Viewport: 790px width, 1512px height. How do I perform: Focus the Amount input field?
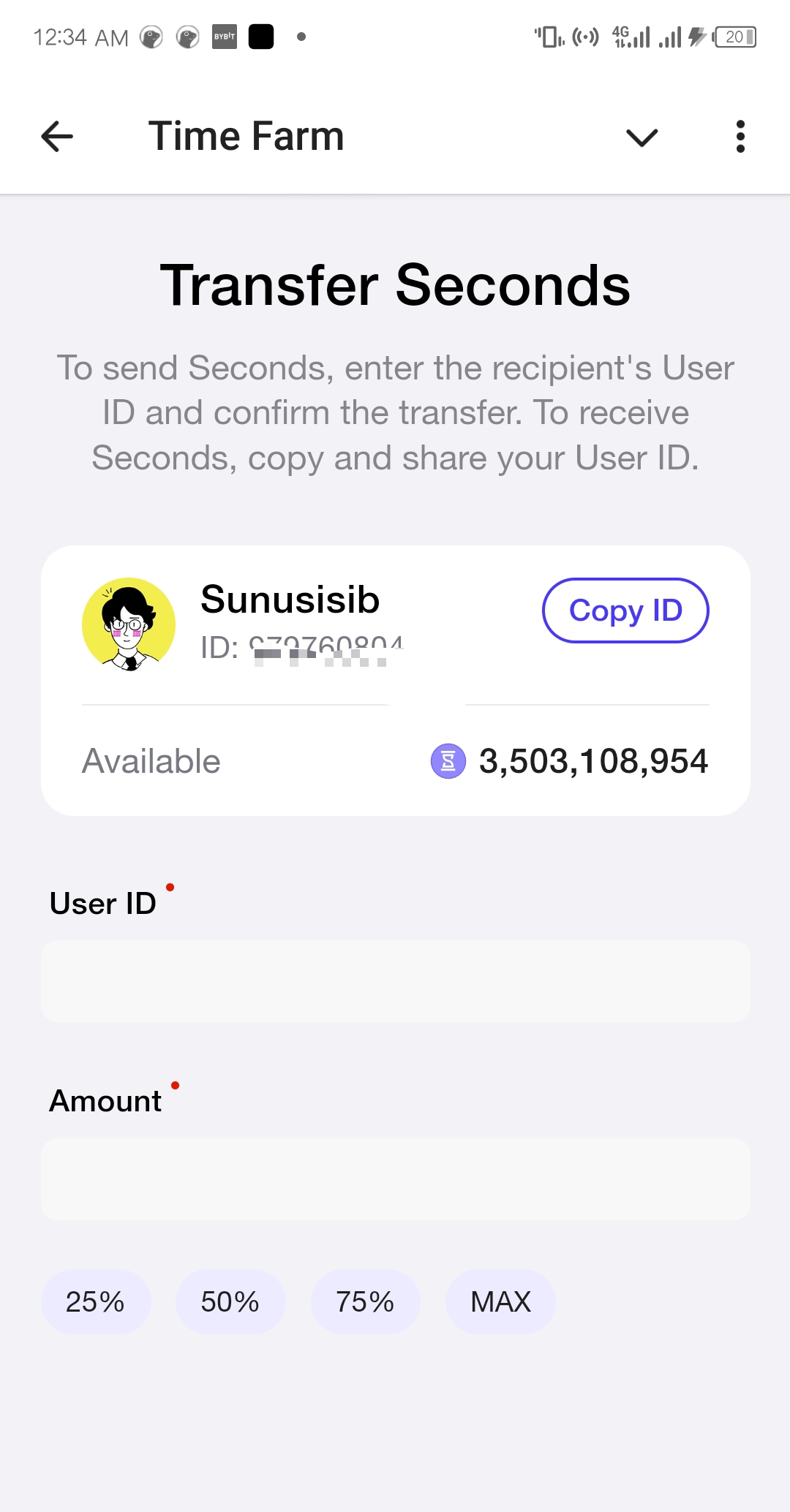click(x=395, y=1179)
